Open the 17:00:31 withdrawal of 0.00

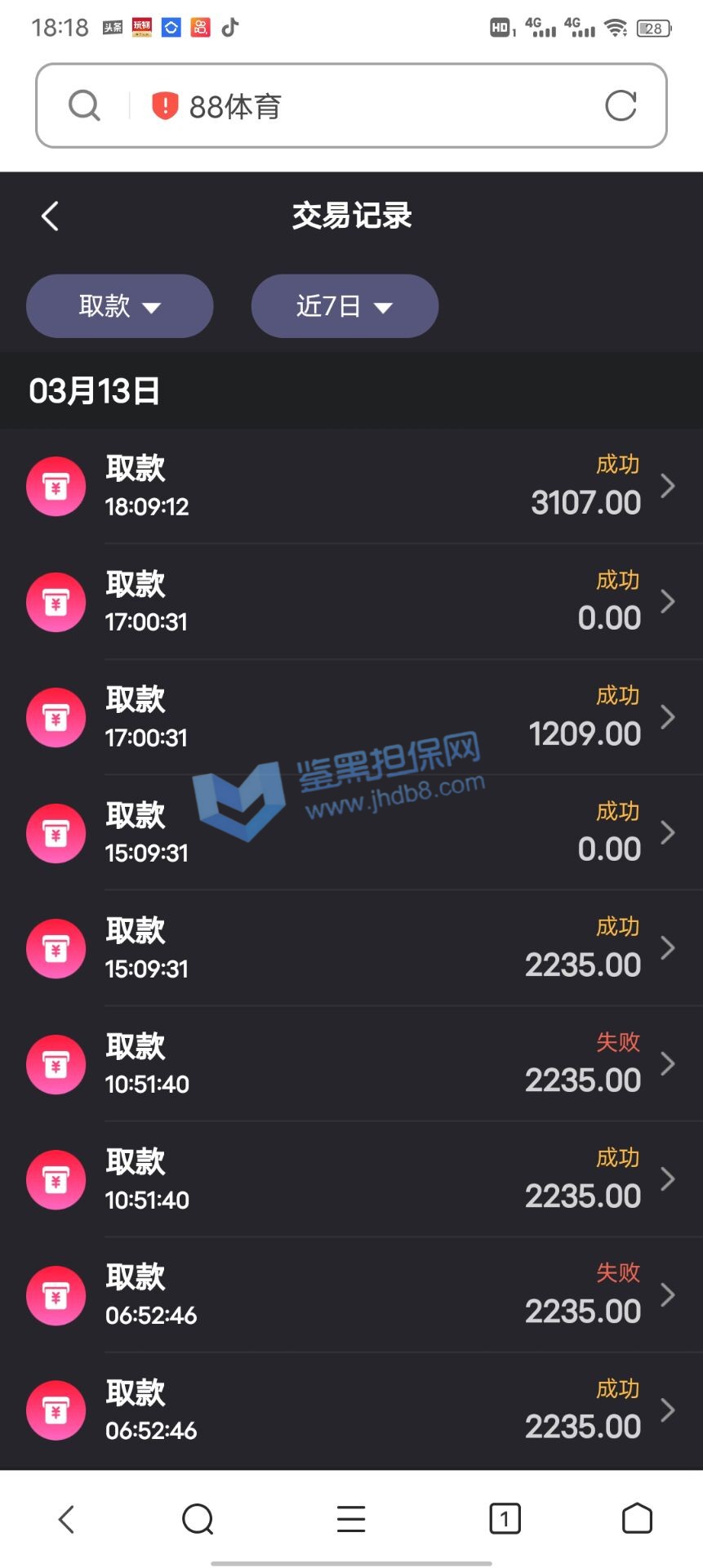click(x=351, y=603)
